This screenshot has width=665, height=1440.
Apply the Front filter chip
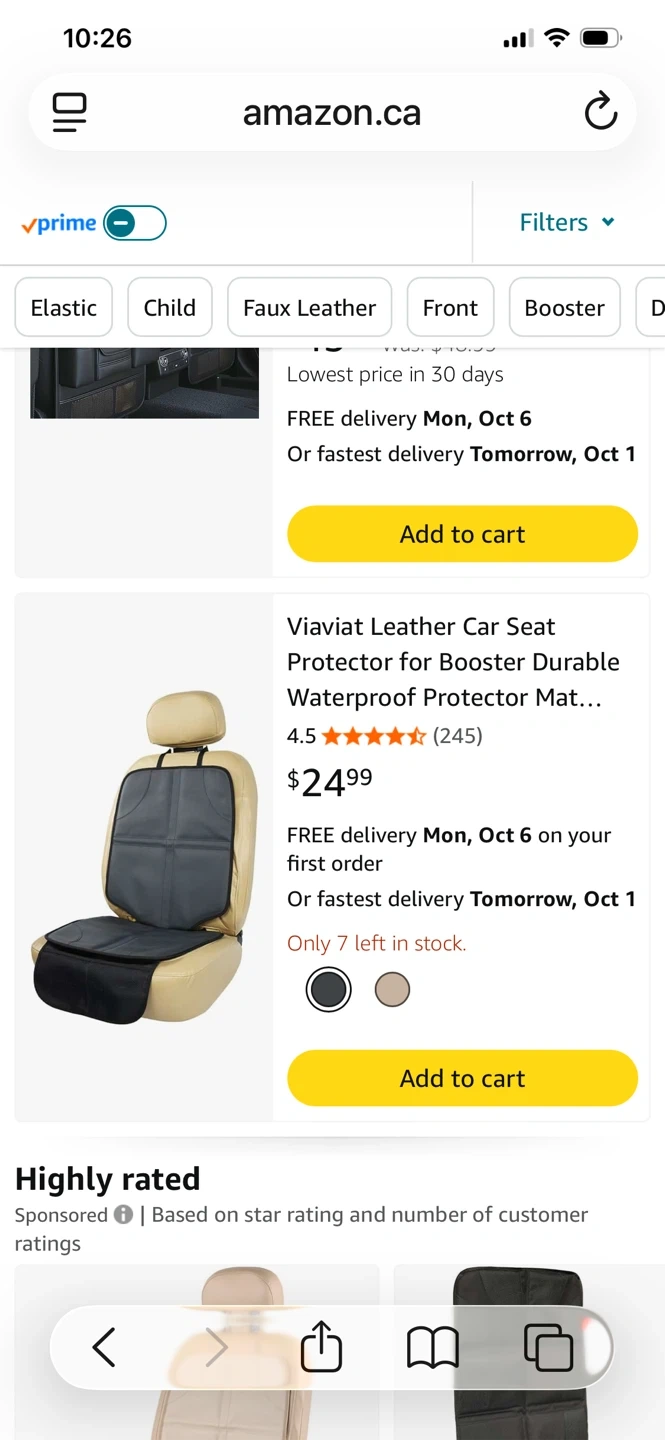click(x=450, y=308)
